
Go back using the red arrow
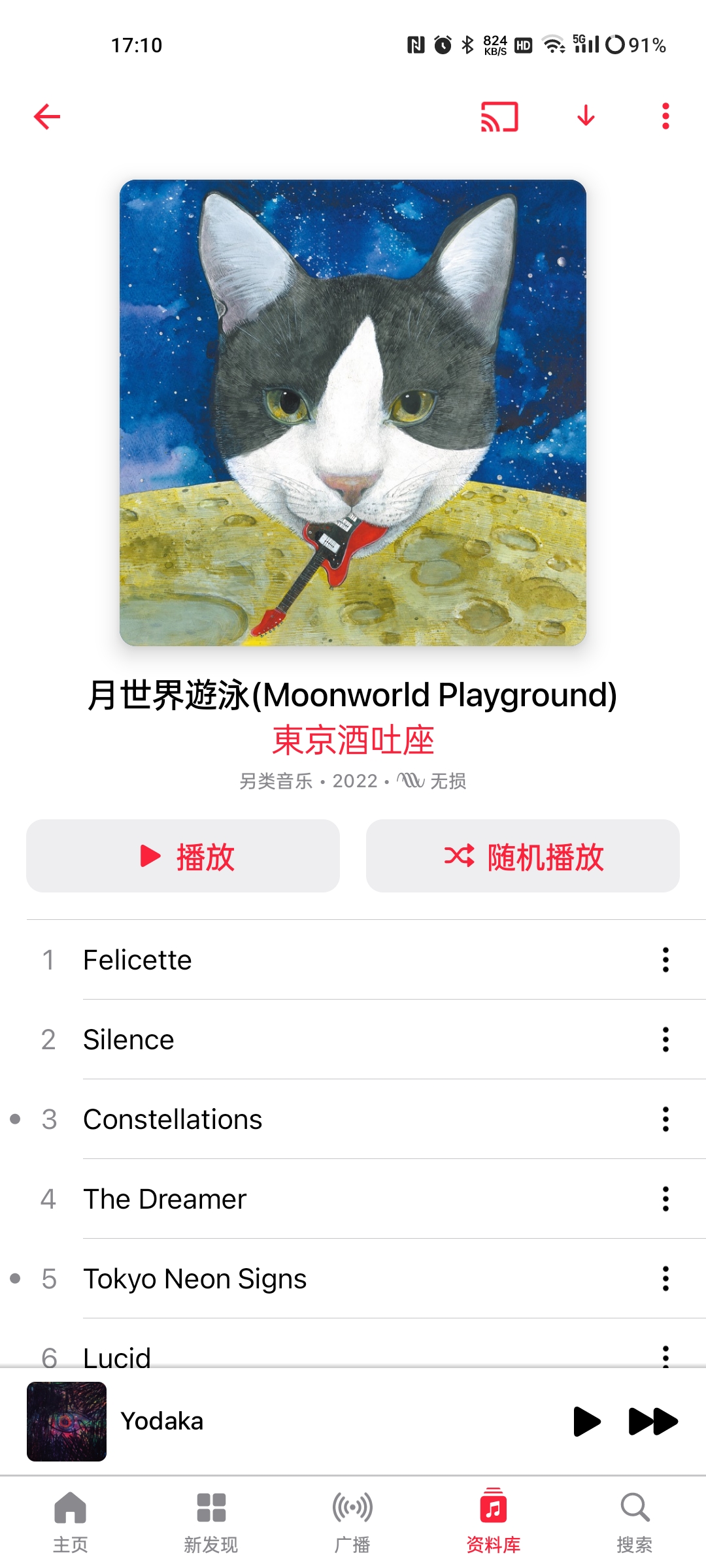coord(47,117)
